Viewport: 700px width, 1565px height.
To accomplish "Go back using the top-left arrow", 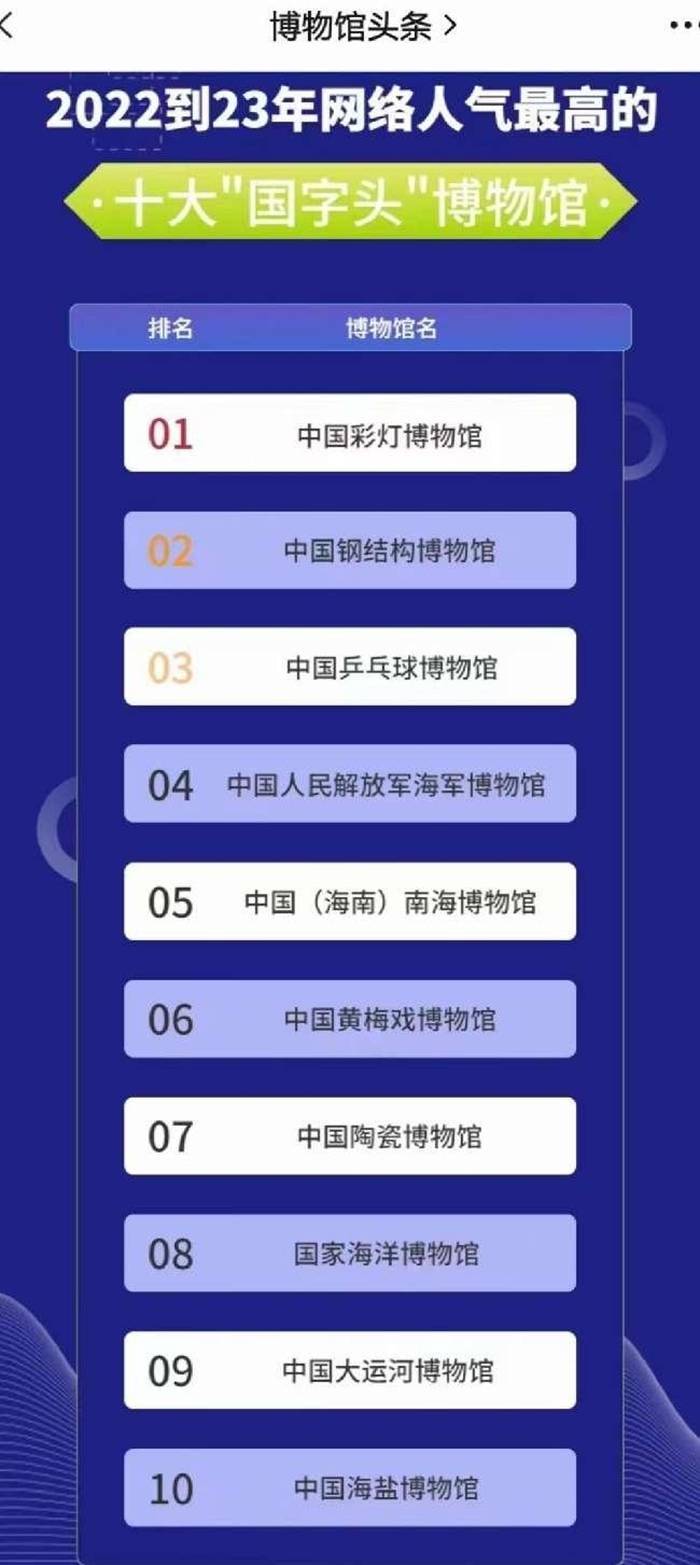I will point(6,27).
